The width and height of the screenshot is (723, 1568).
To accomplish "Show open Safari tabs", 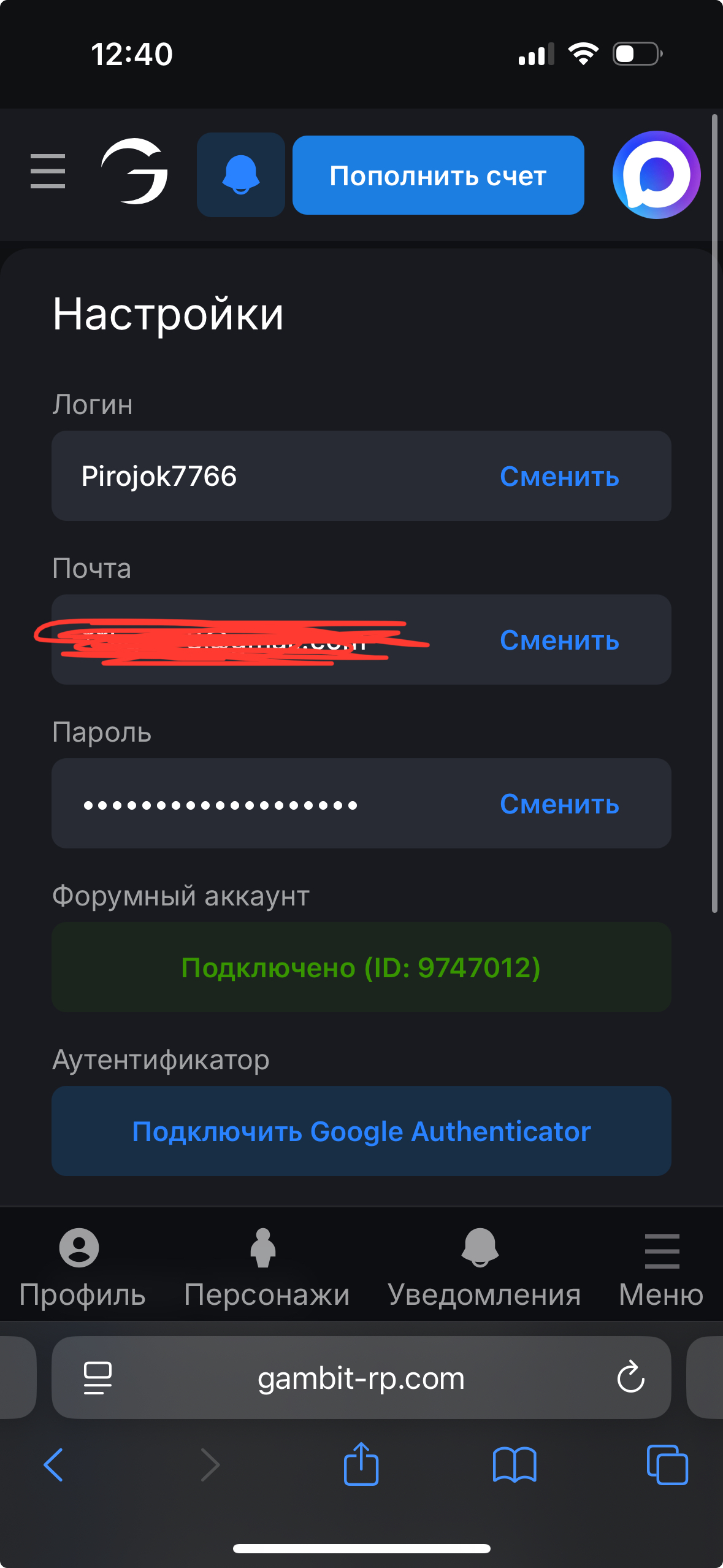I will tap(667, 1465).
